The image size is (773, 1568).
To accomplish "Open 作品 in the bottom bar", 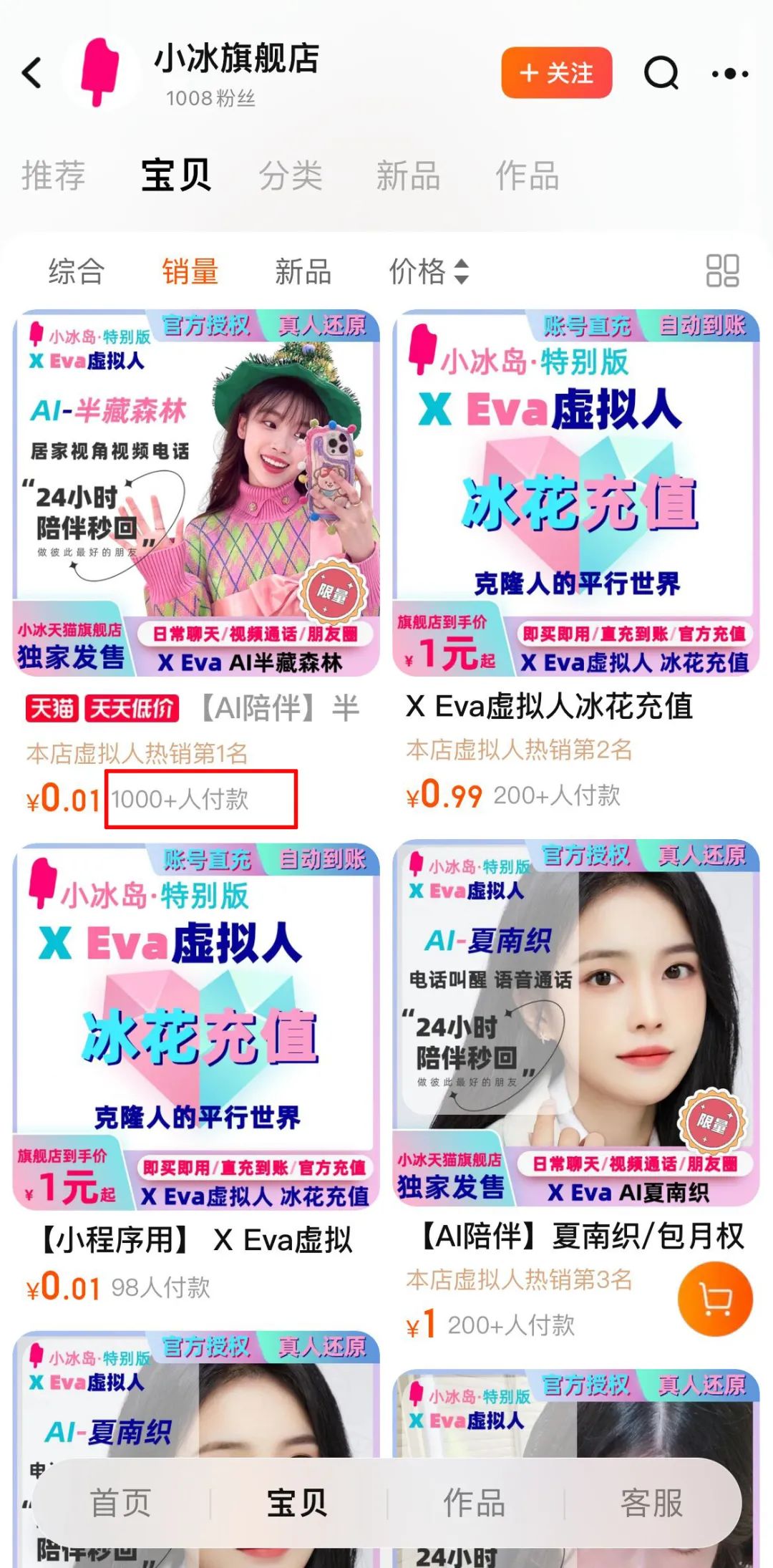I will [x=474, y=1502].
